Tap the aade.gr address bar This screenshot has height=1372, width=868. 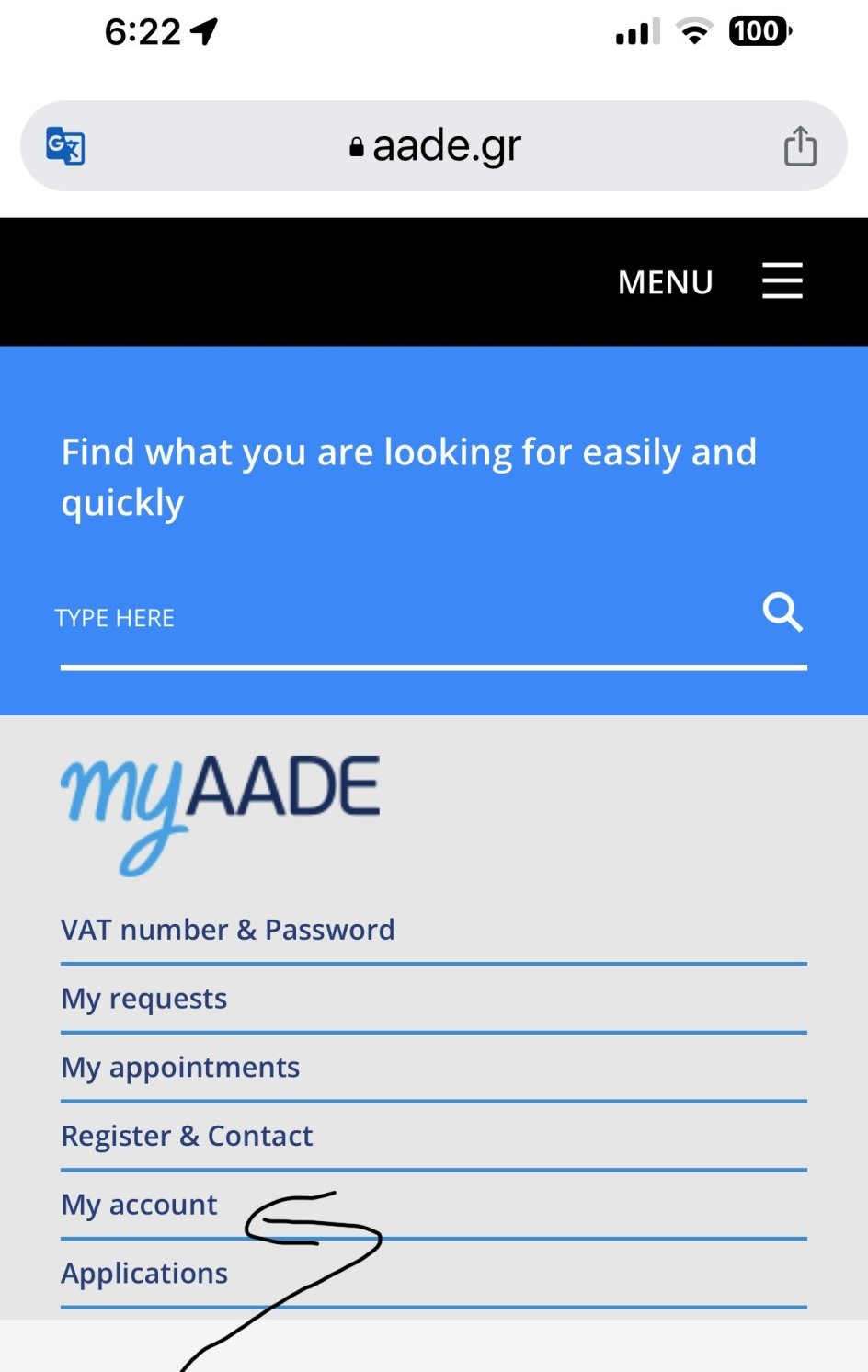436,146
